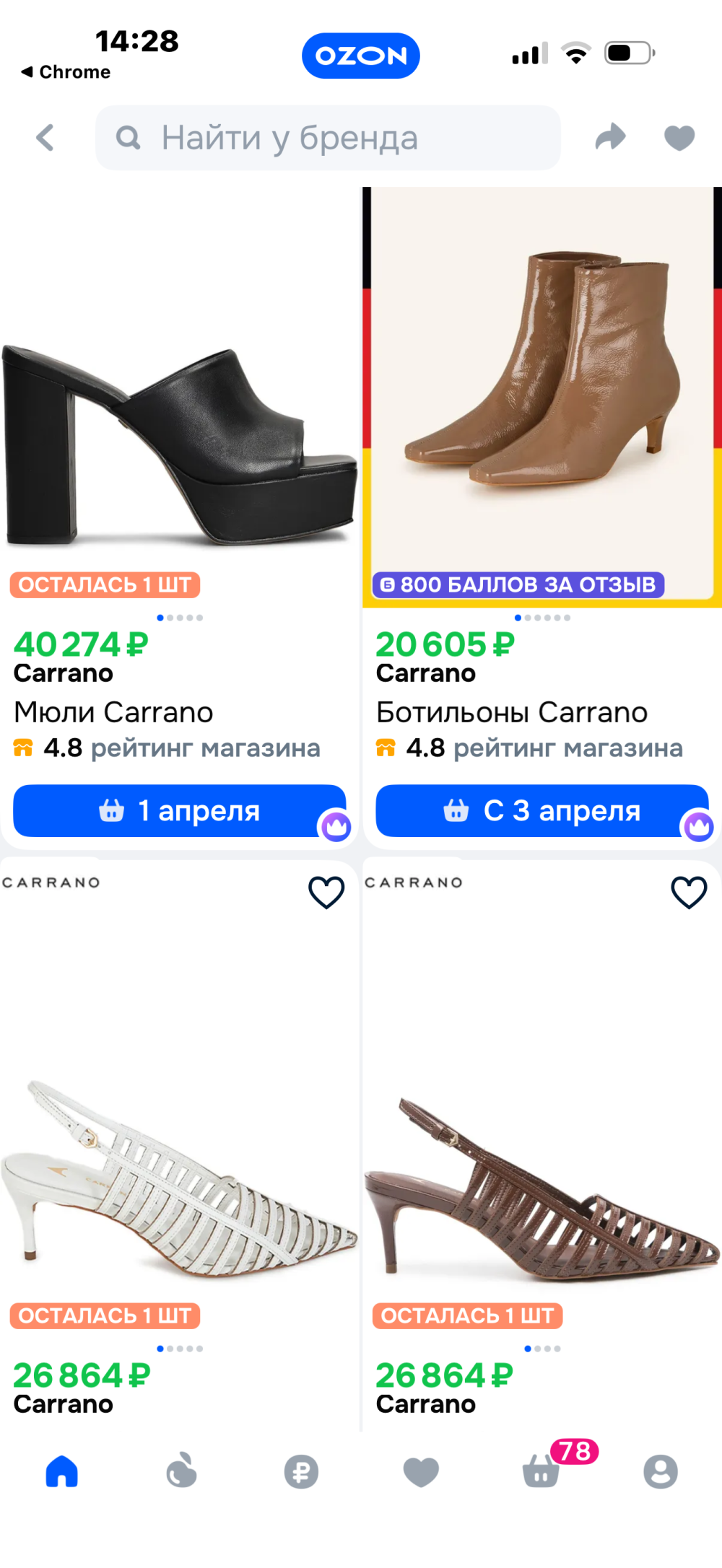Return to Chrome via status bar link

(64, 71)
